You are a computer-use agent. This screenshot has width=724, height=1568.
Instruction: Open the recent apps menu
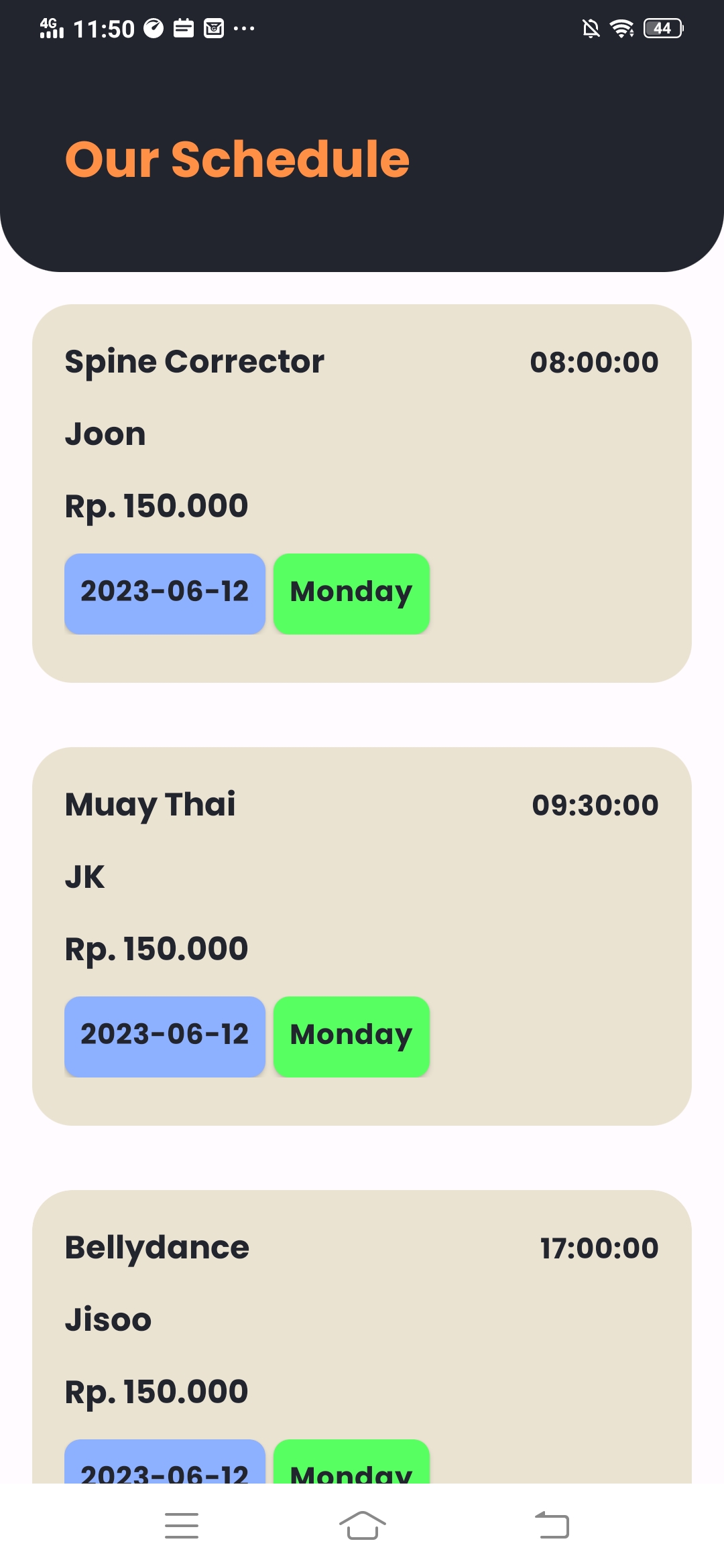click(x=182, y=1525)
